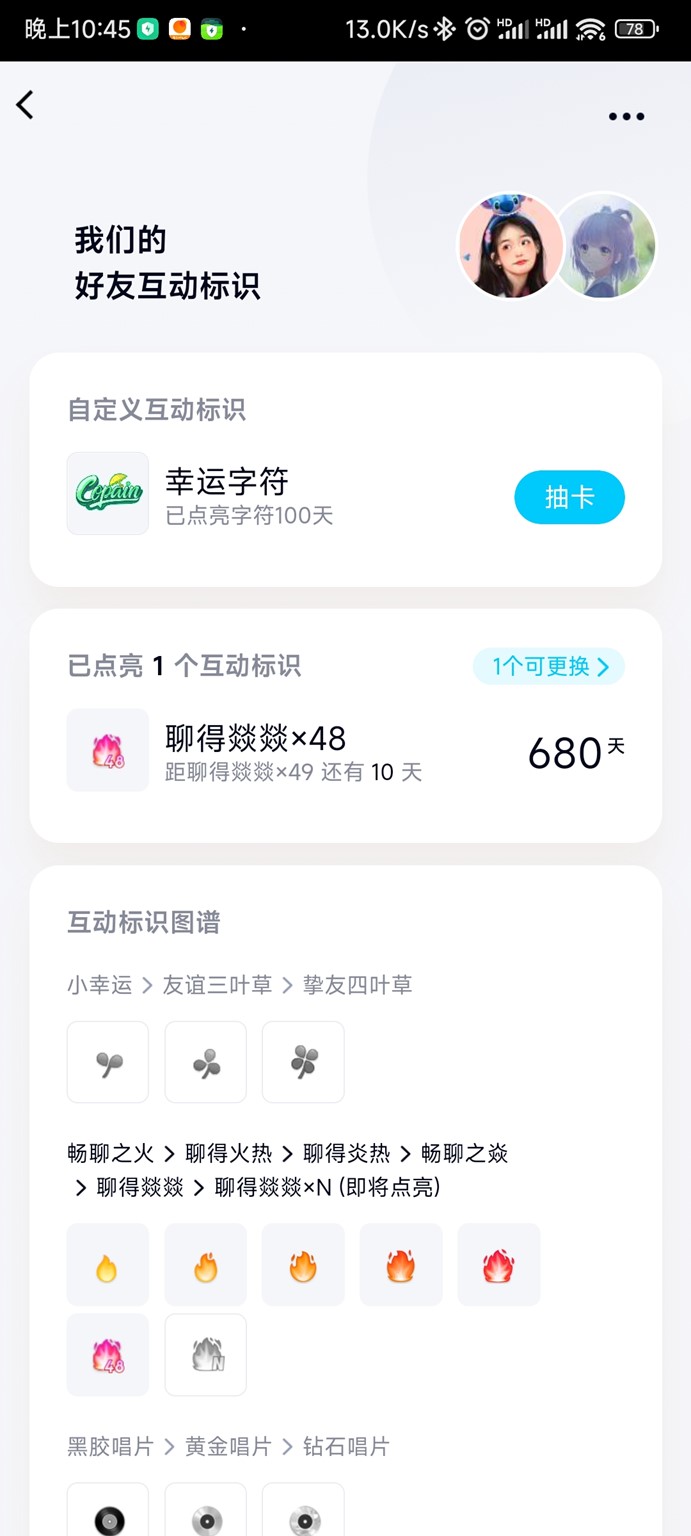The width and height of the screenshot is (691, 1536).
Task: Select the 畅聊之焱 flame badge tile
Action: pyautogui.click(x=400, y=1265)
